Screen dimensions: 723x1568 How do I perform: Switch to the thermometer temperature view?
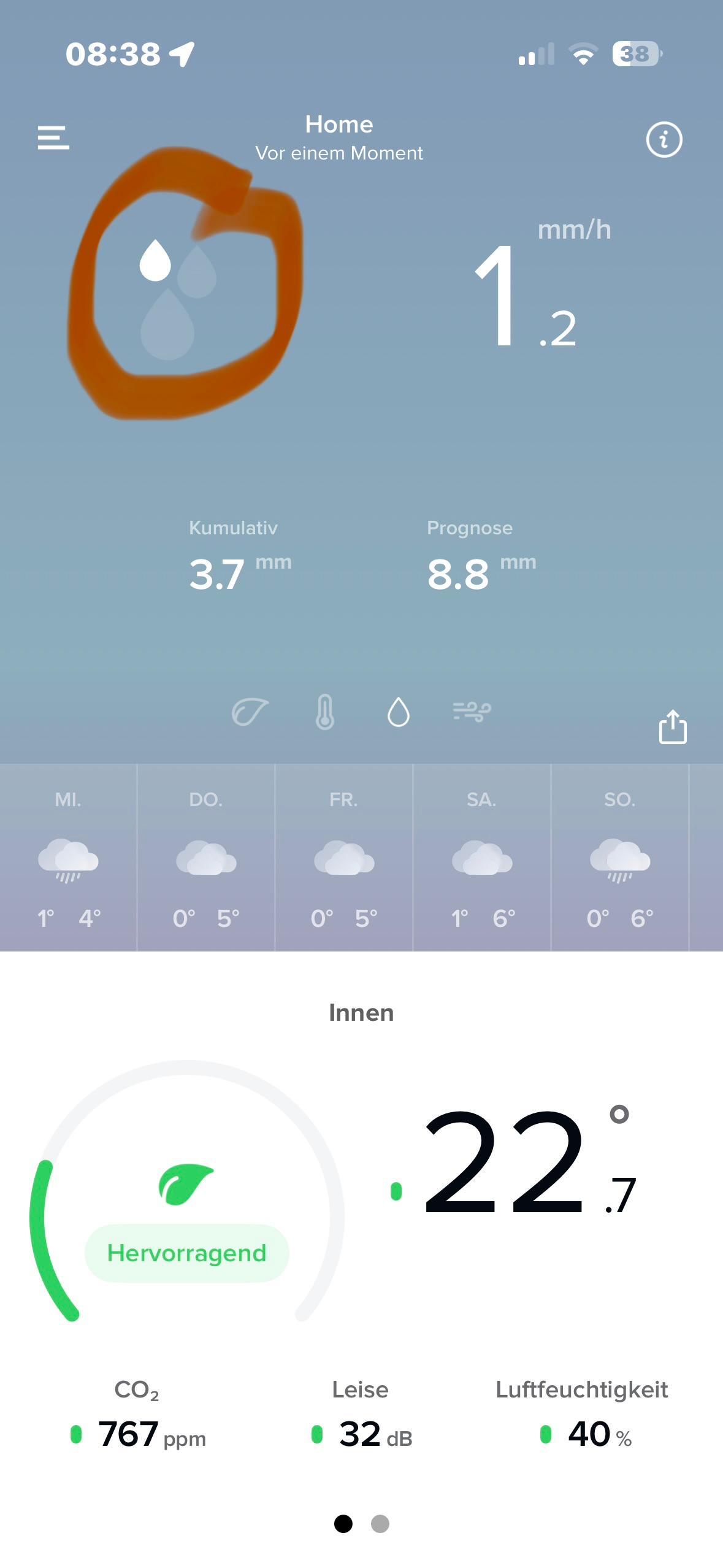pyautogui.click(x=325, y=712)
